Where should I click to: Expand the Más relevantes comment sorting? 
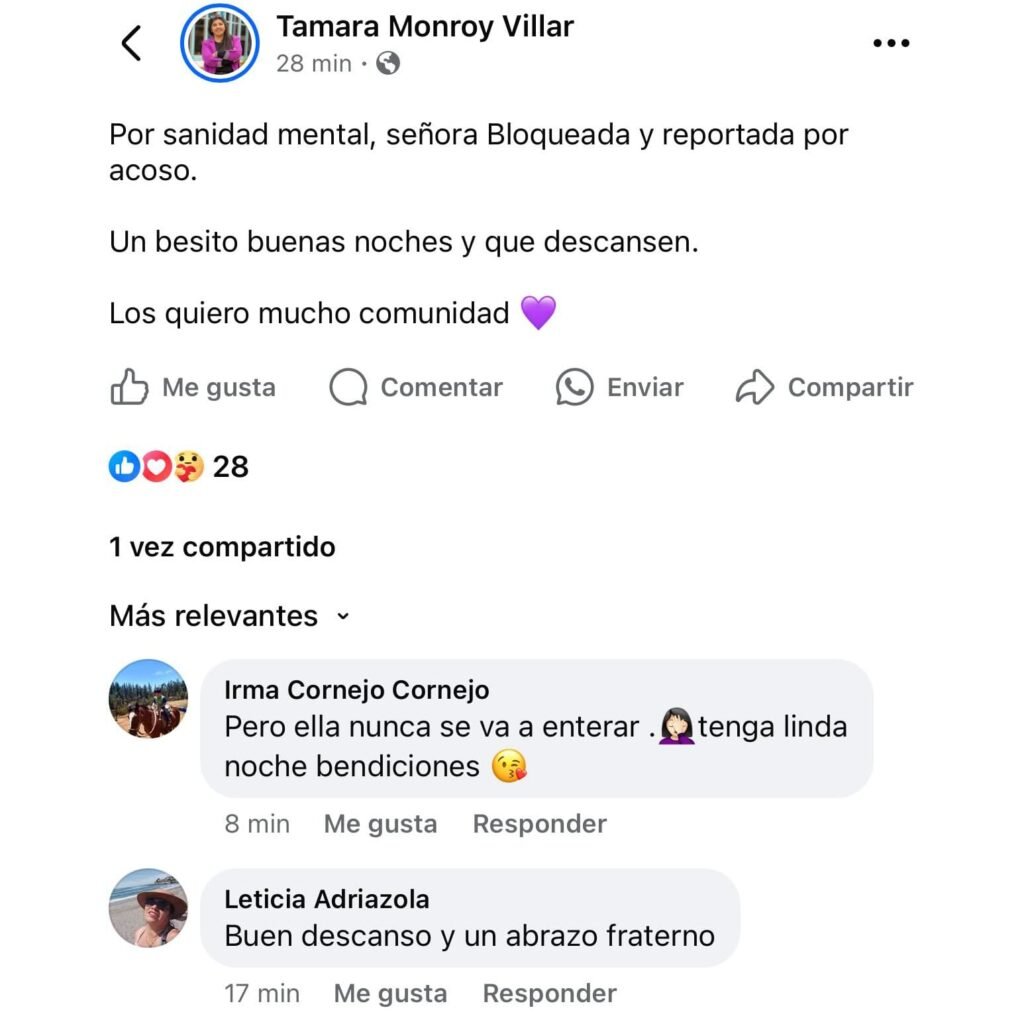[230, 616]
